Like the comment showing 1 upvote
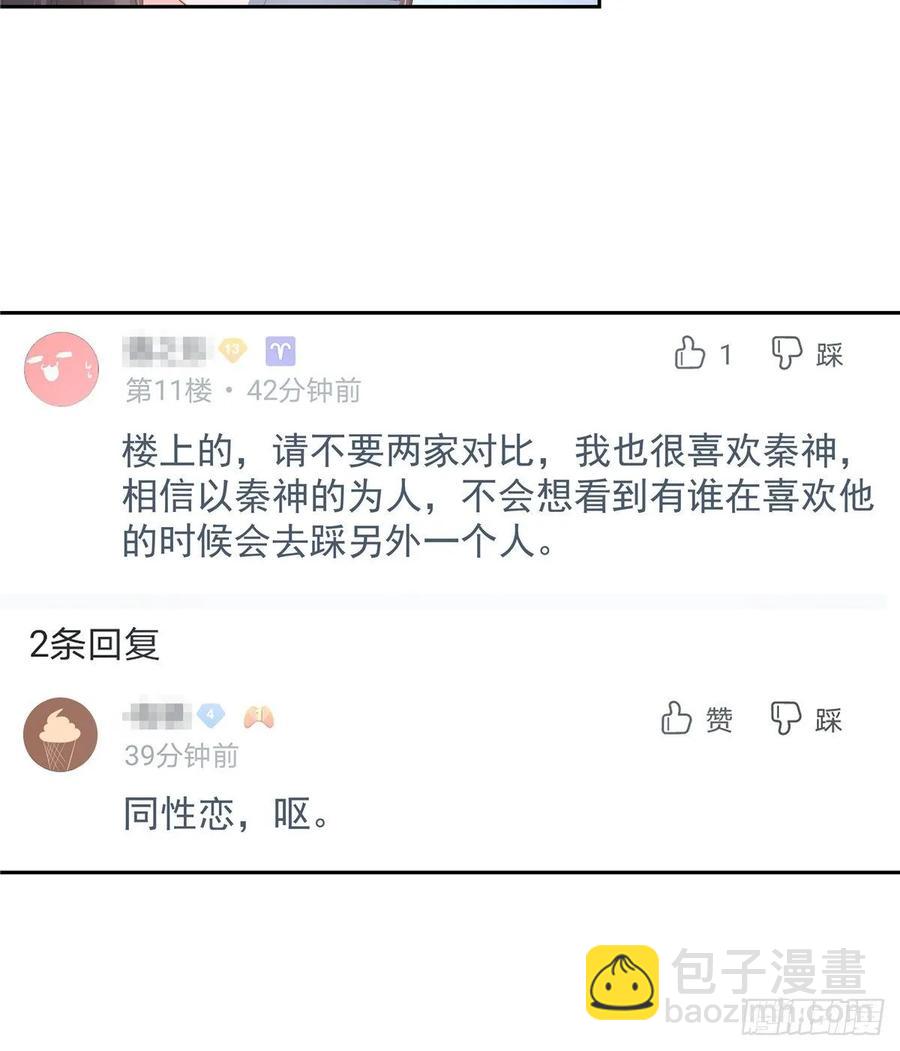The width and height of the screenshot is (900, 1051). pyautogui.click(x=703, y=354)
